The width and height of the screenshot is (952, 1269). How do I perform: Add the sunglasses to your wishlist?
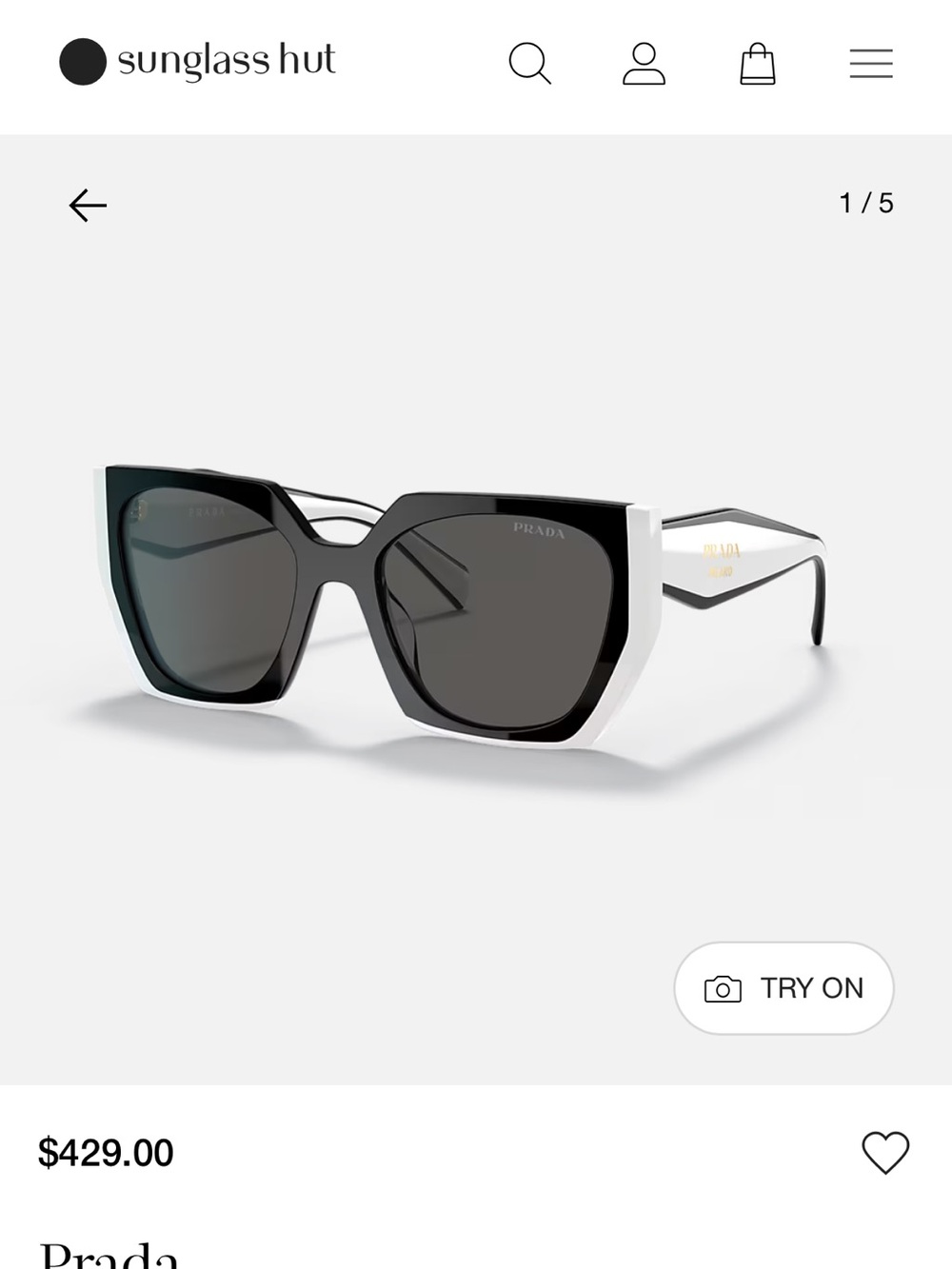889,1152
